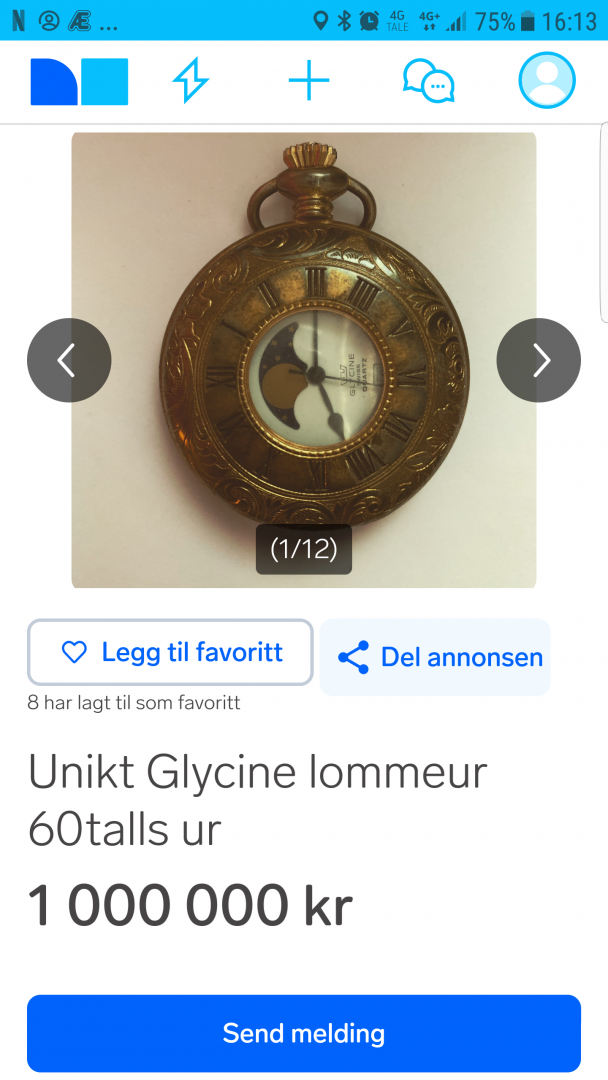Create a new ad with plus icon
The image size is (608, 1080).
(x=309, y=80)
